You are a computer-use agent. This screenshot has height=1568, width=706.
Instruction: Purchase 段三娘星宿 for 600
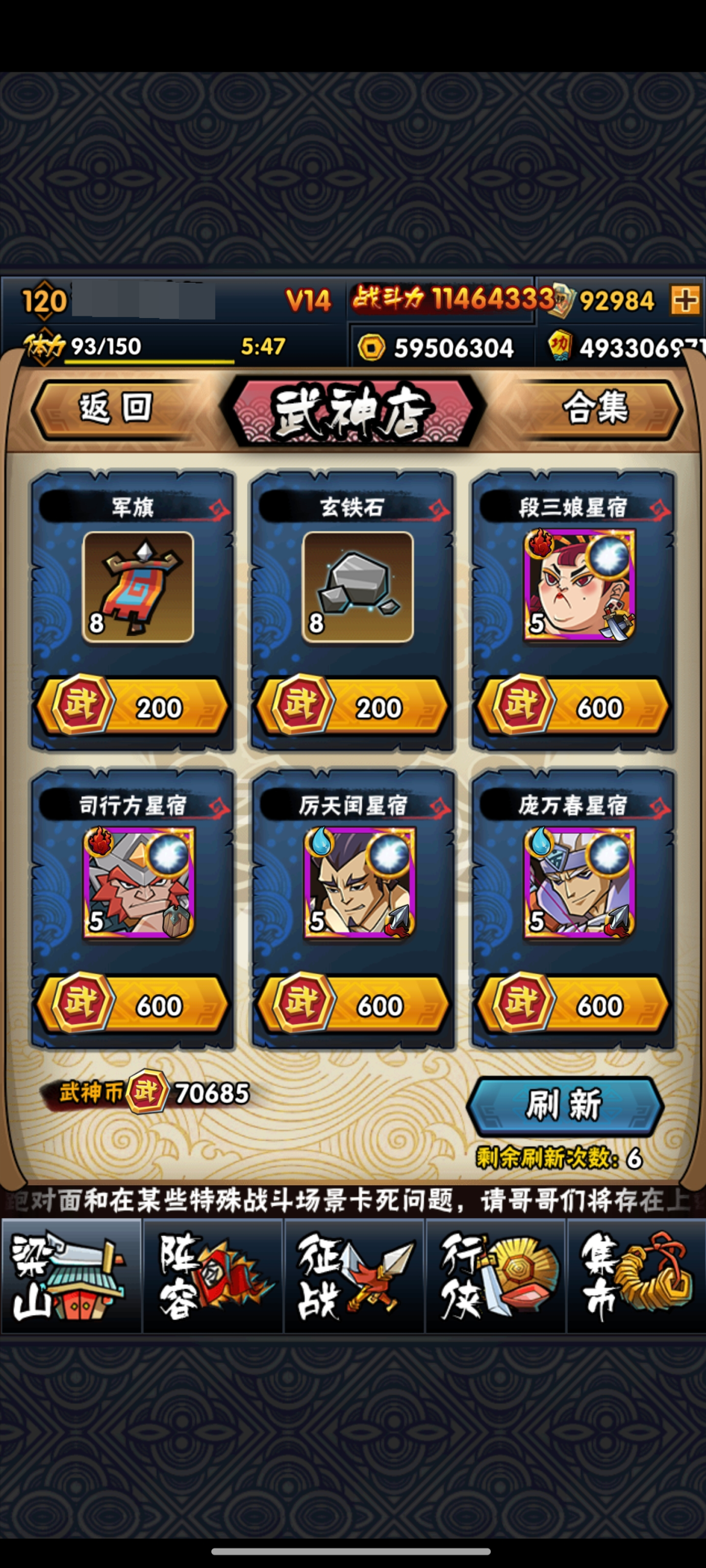coord(573,706)
